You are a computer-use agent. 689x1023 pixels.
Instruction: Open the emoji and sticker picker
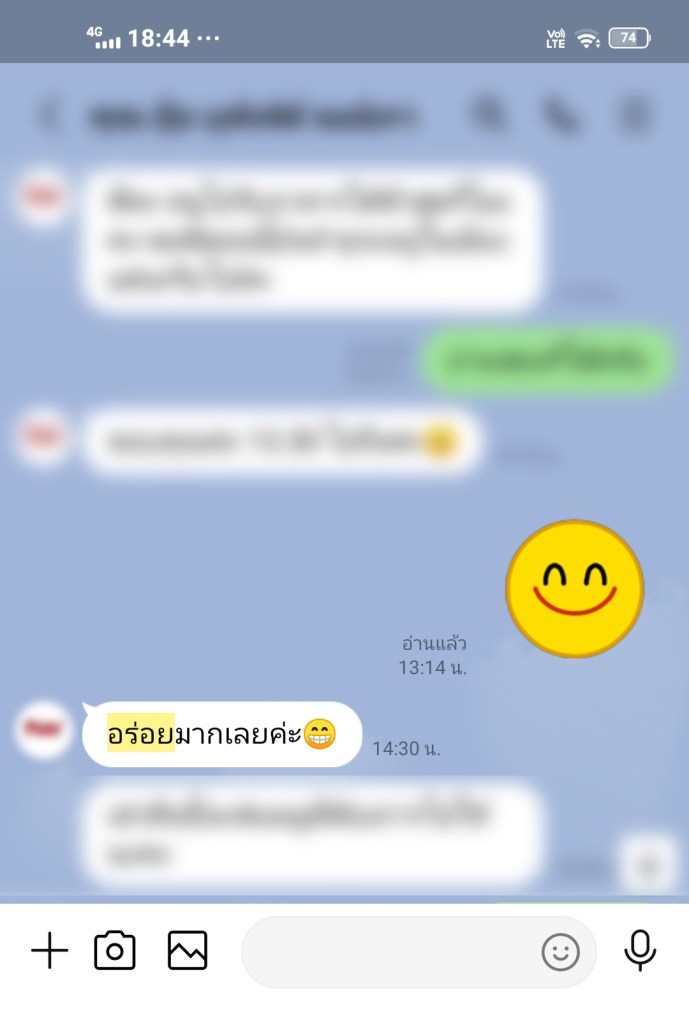[x=560, y=952]
